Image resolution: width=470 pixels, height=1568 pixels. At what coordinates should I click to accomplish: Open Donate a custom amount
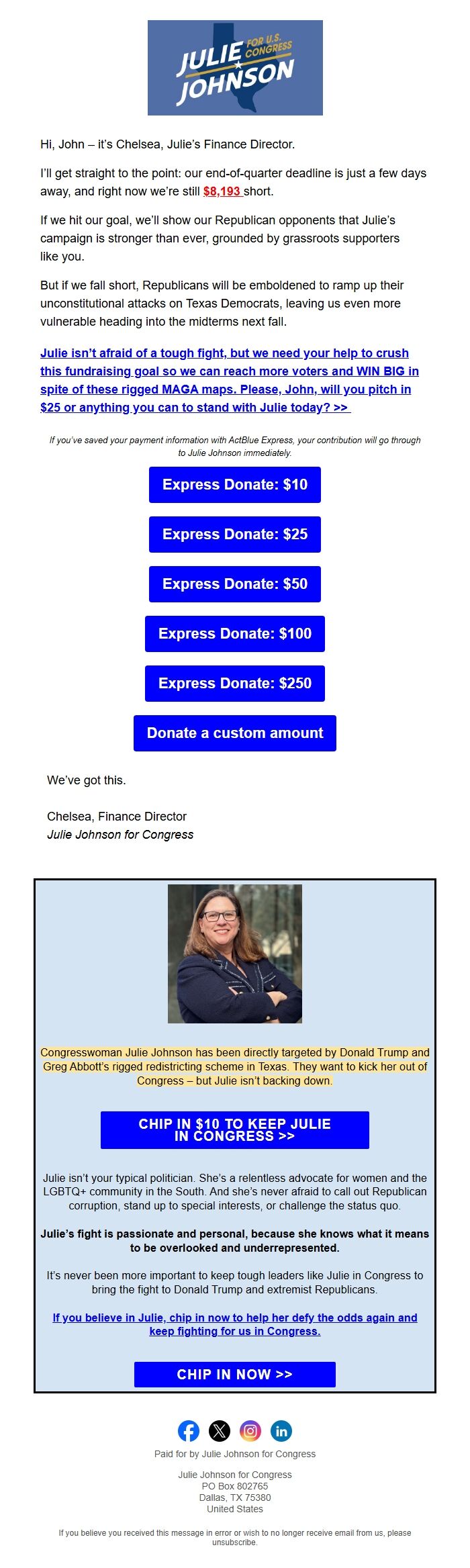pyautogui.click(x=235, y=733)
